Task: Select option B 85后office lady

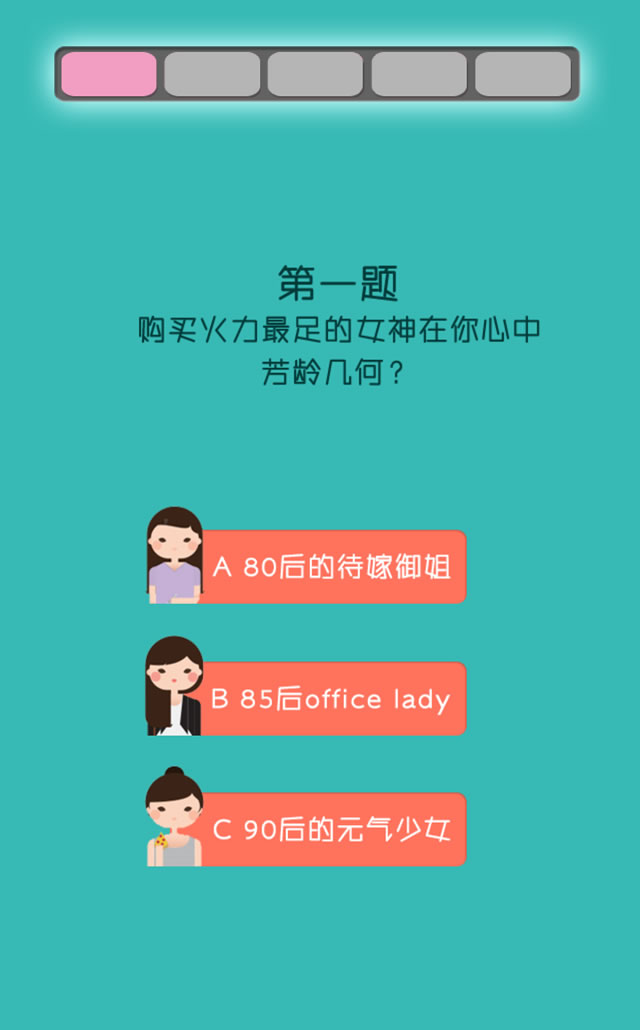Action: click(332, 699)
